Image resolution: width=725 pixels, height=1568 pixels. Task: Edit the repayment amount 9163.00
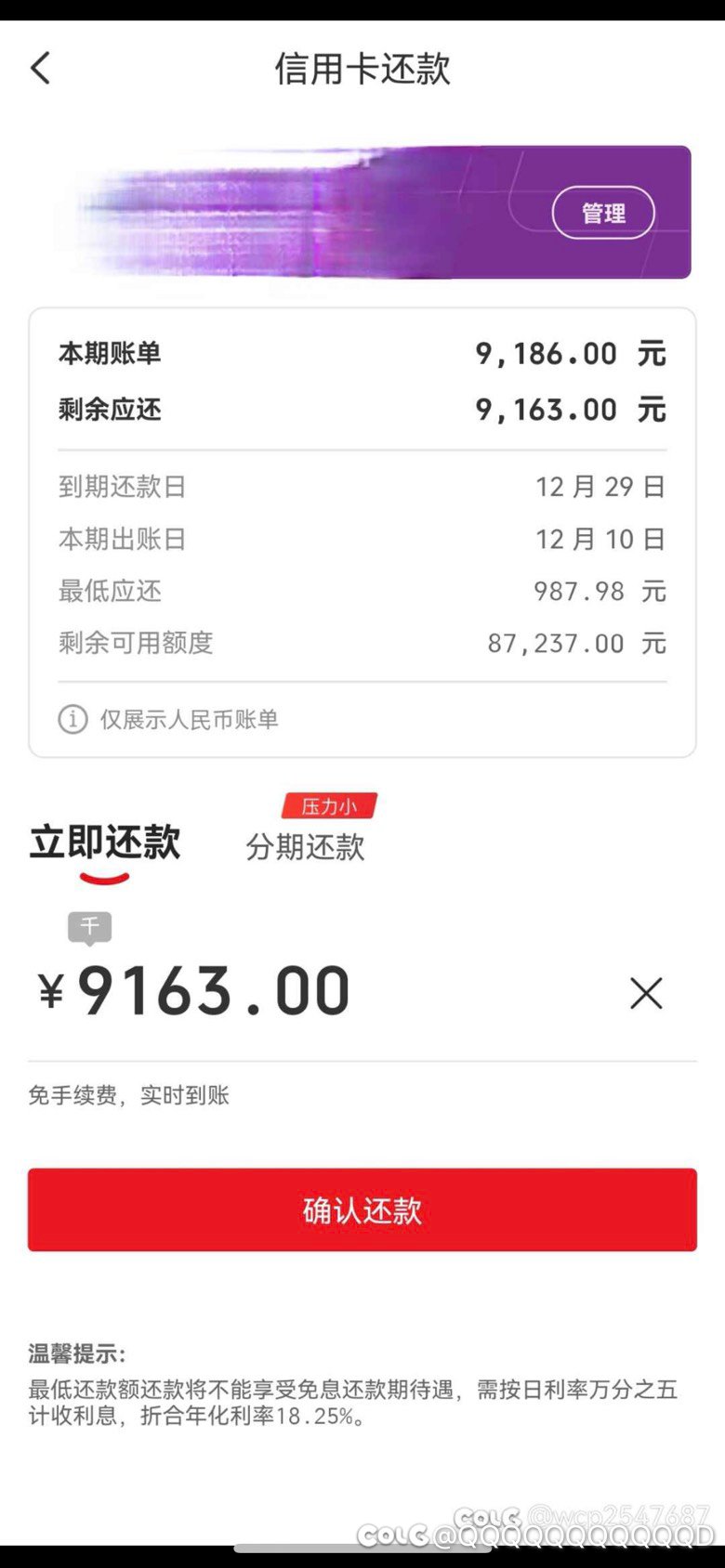(214, 991)
